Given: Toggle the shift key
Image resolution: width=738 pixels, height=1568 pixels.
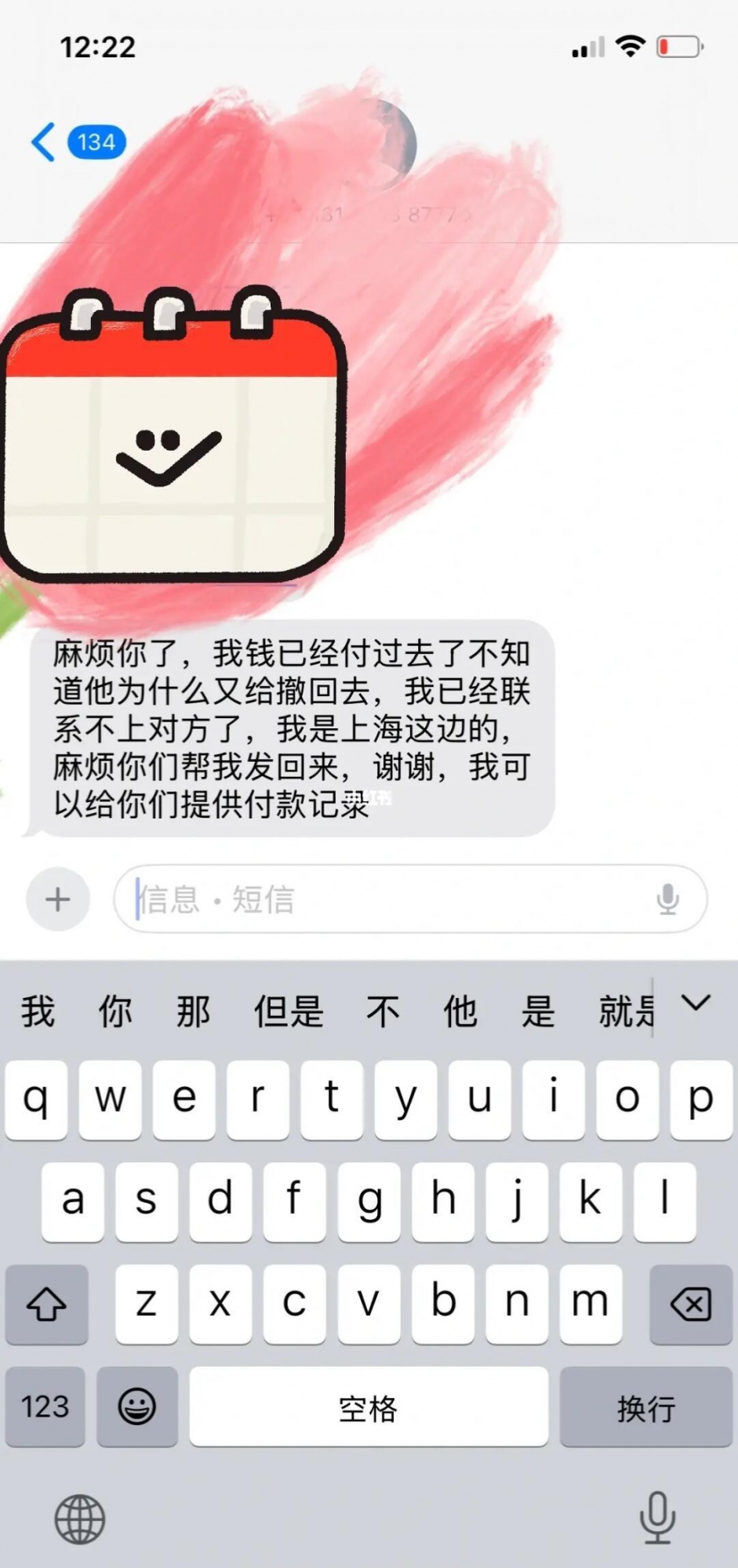Looking at the screenshot, I should click(x=46, y=1305).
